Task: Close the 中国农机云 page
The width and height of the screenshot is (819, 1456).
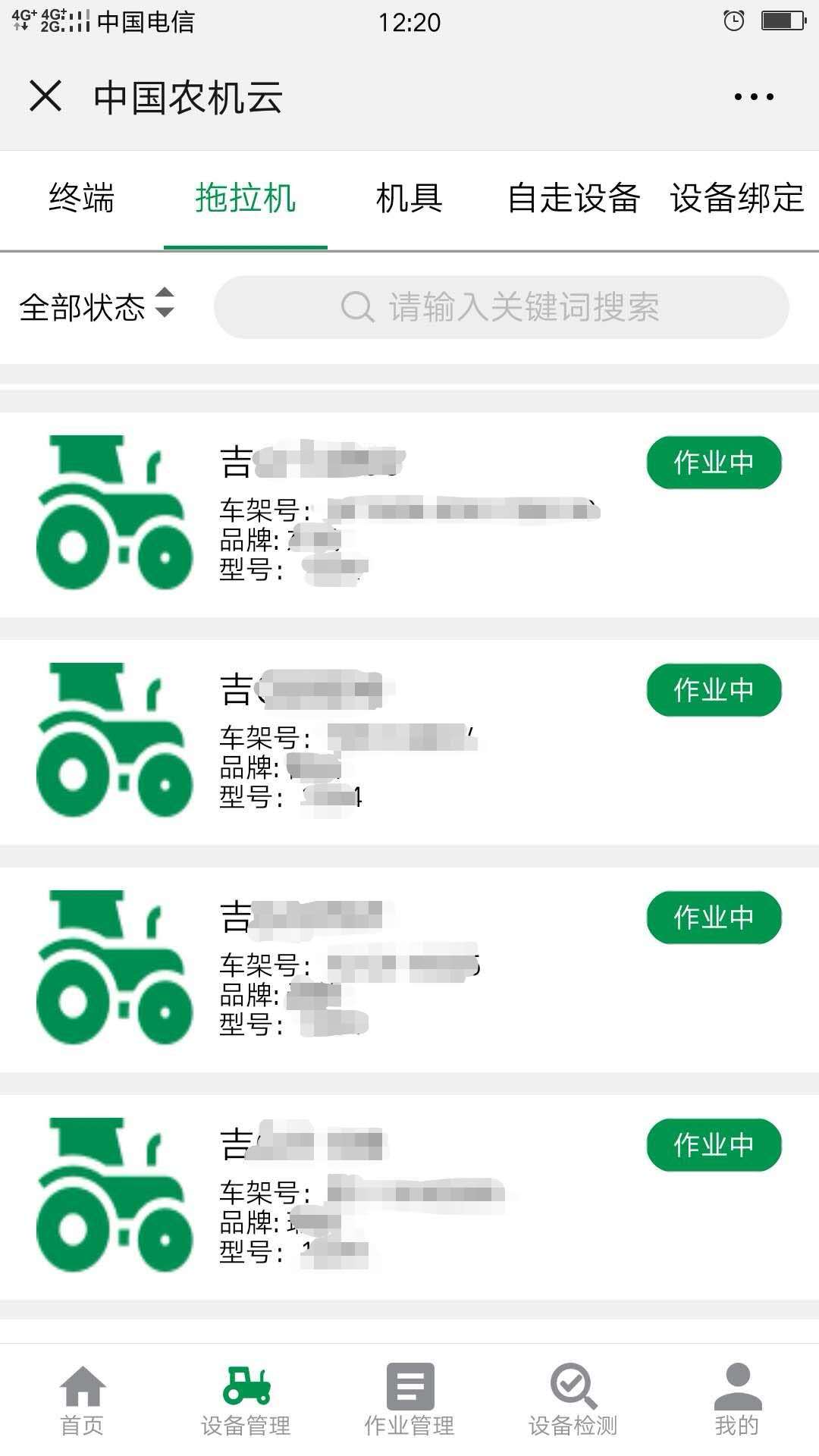Action: (x=45, y=97)
